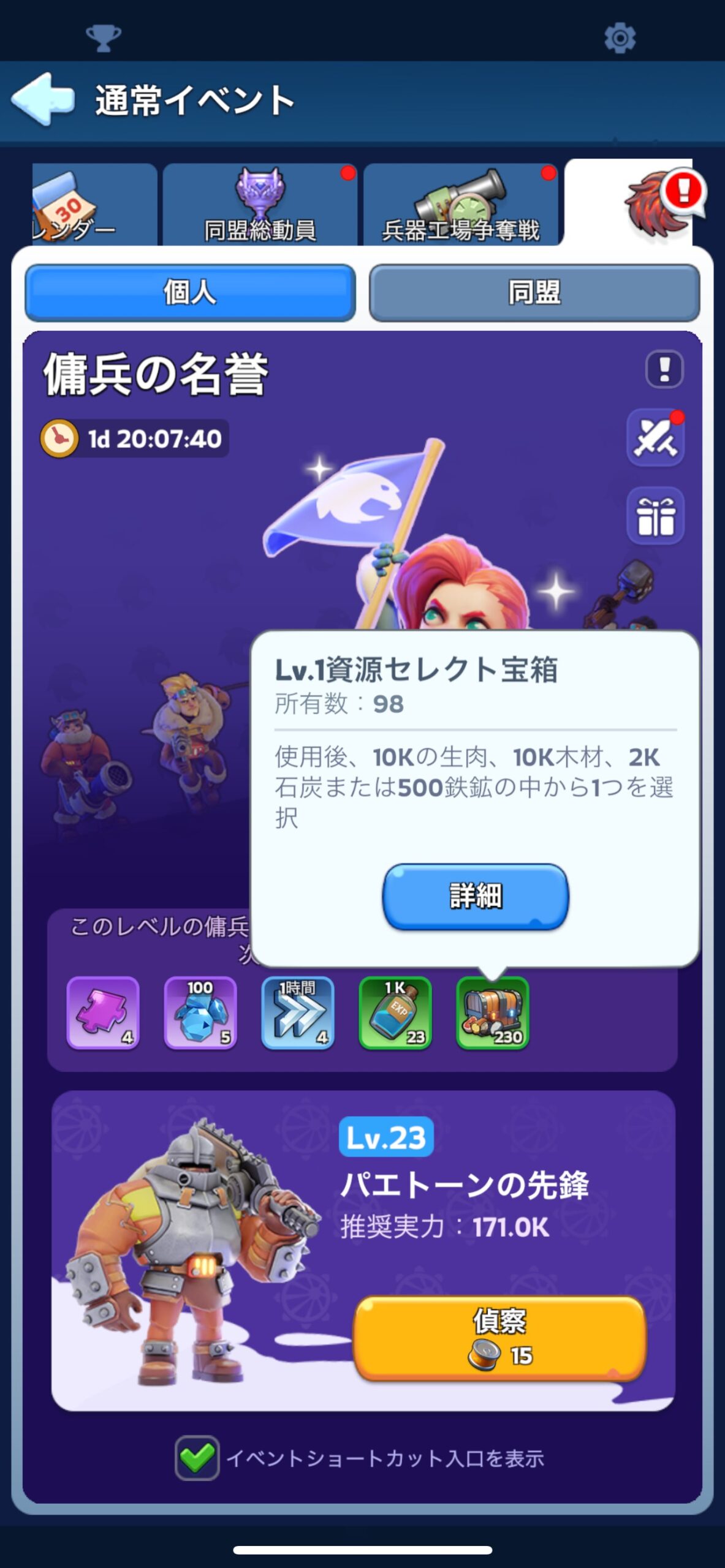
Task: Go back with the arrow button
Action: [43, 99]
